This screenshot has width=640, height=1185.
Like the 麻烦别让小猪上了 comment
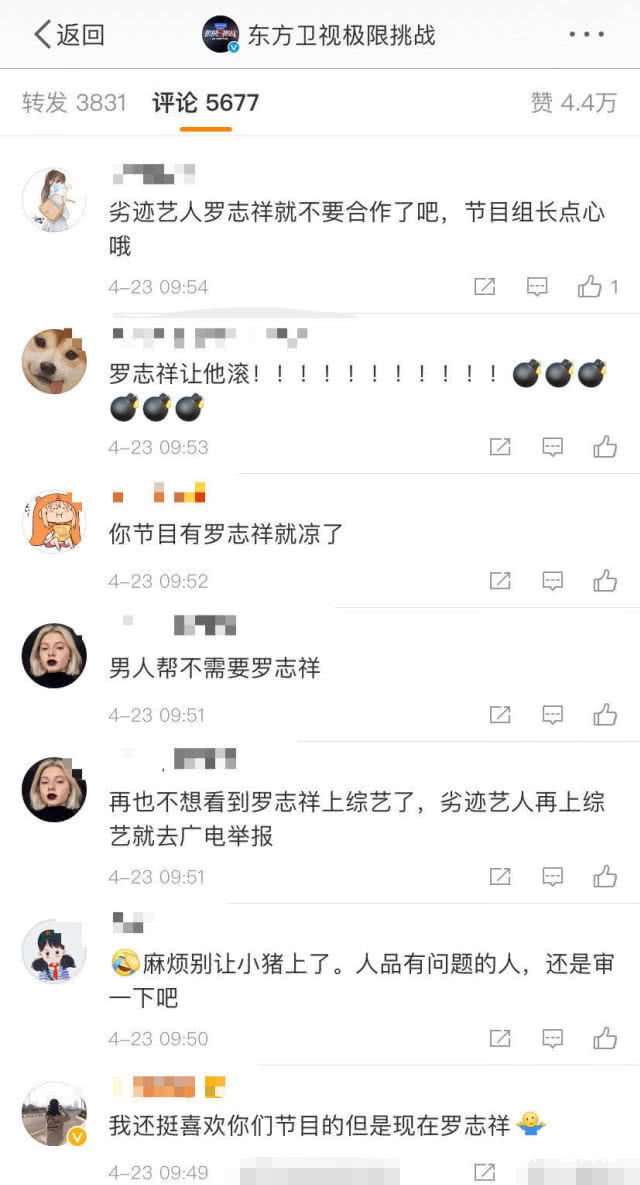pyautogui.click(x=605, y=1039)
